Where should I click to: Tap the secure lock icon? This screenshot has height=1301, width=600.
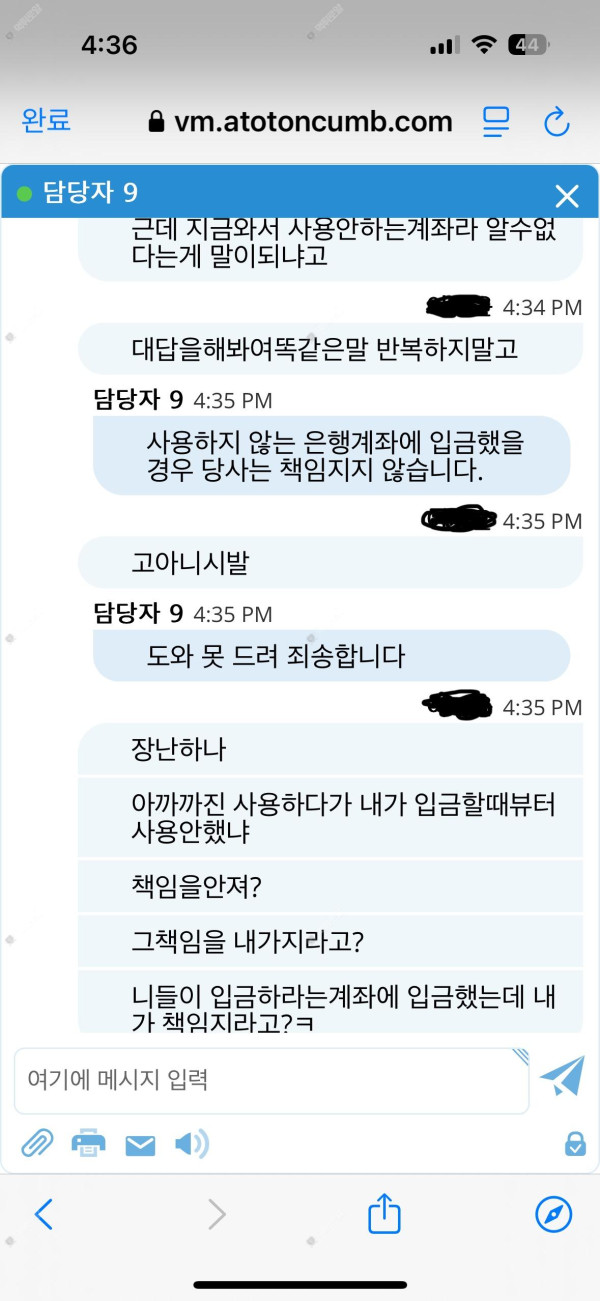pyautogui.click(x=574, y=1143)
